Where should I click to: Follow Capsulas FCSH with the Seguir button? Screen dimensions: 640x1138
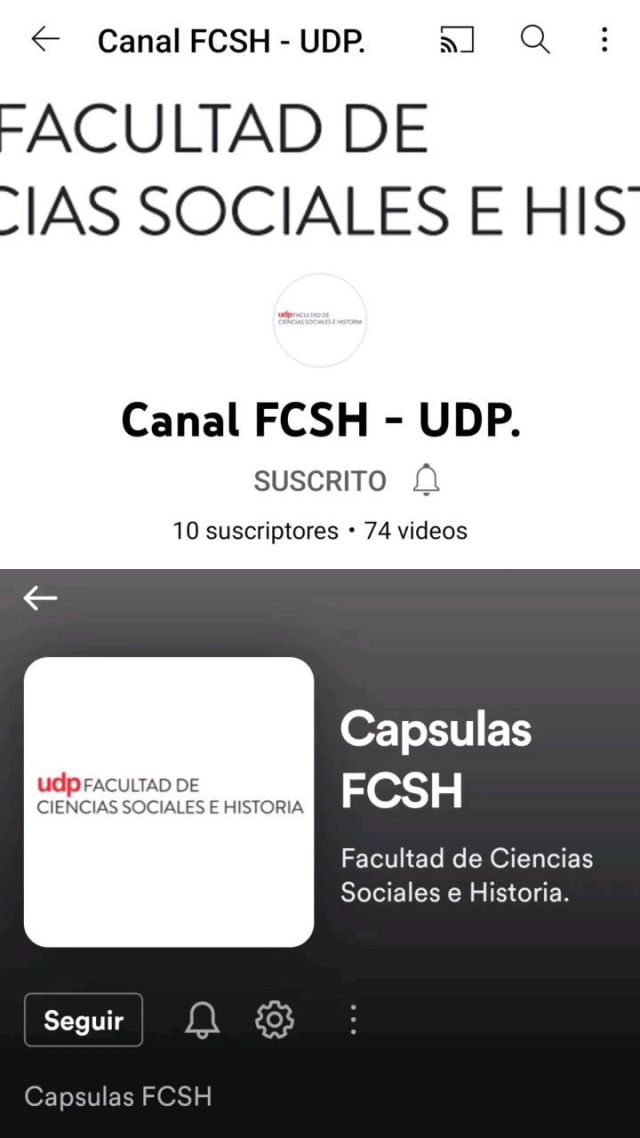point(83,1020)
